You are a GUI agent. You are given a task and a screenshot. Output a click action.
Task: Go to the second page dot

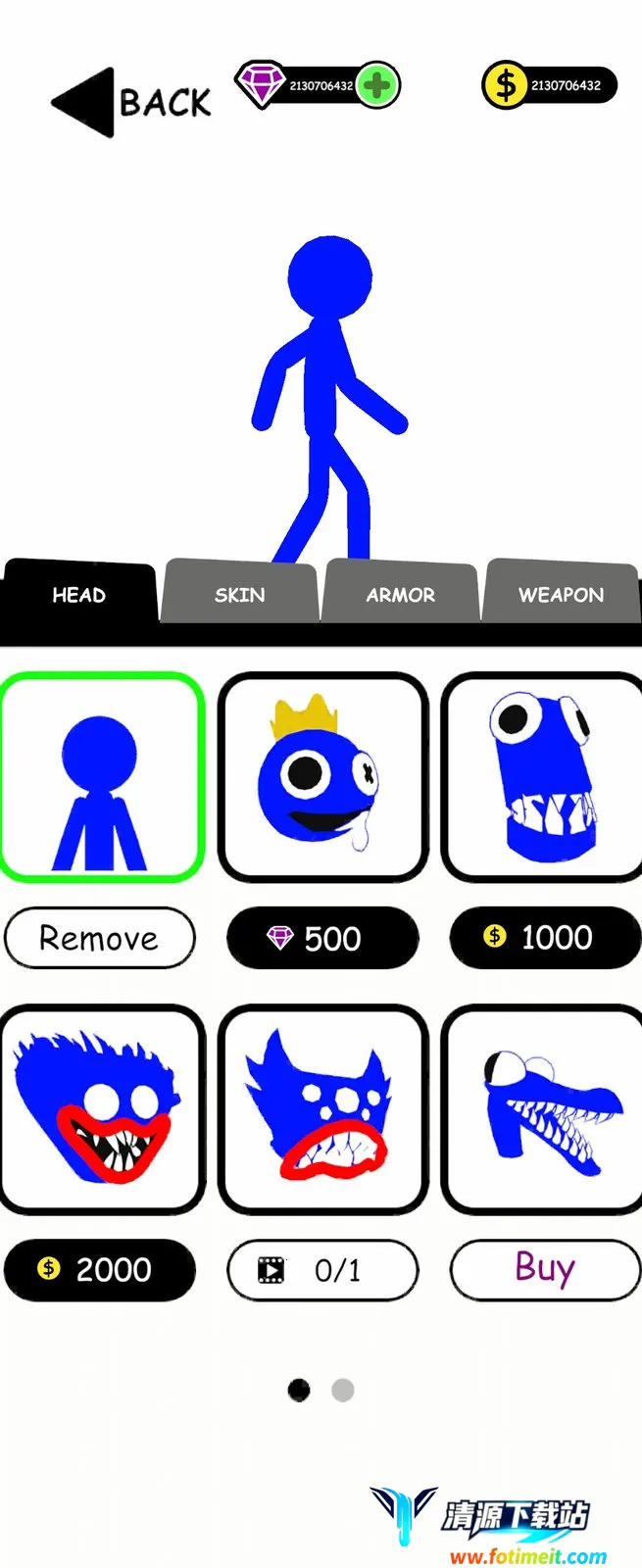pyautogui.click(x=342, y=1390)
